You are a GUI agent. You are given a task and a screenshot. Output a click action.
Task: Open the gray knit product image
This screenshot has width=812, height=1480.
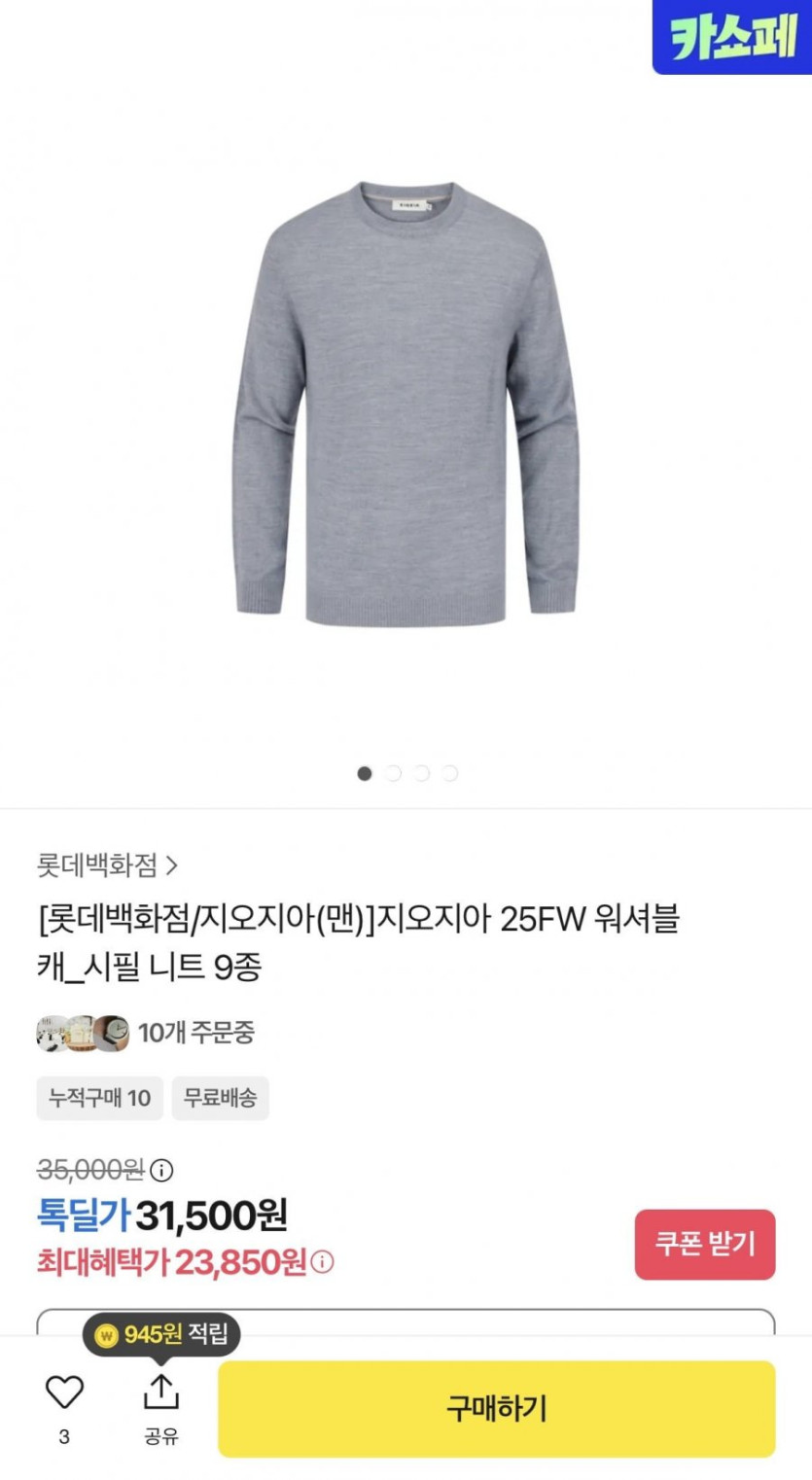click(406, 404)
